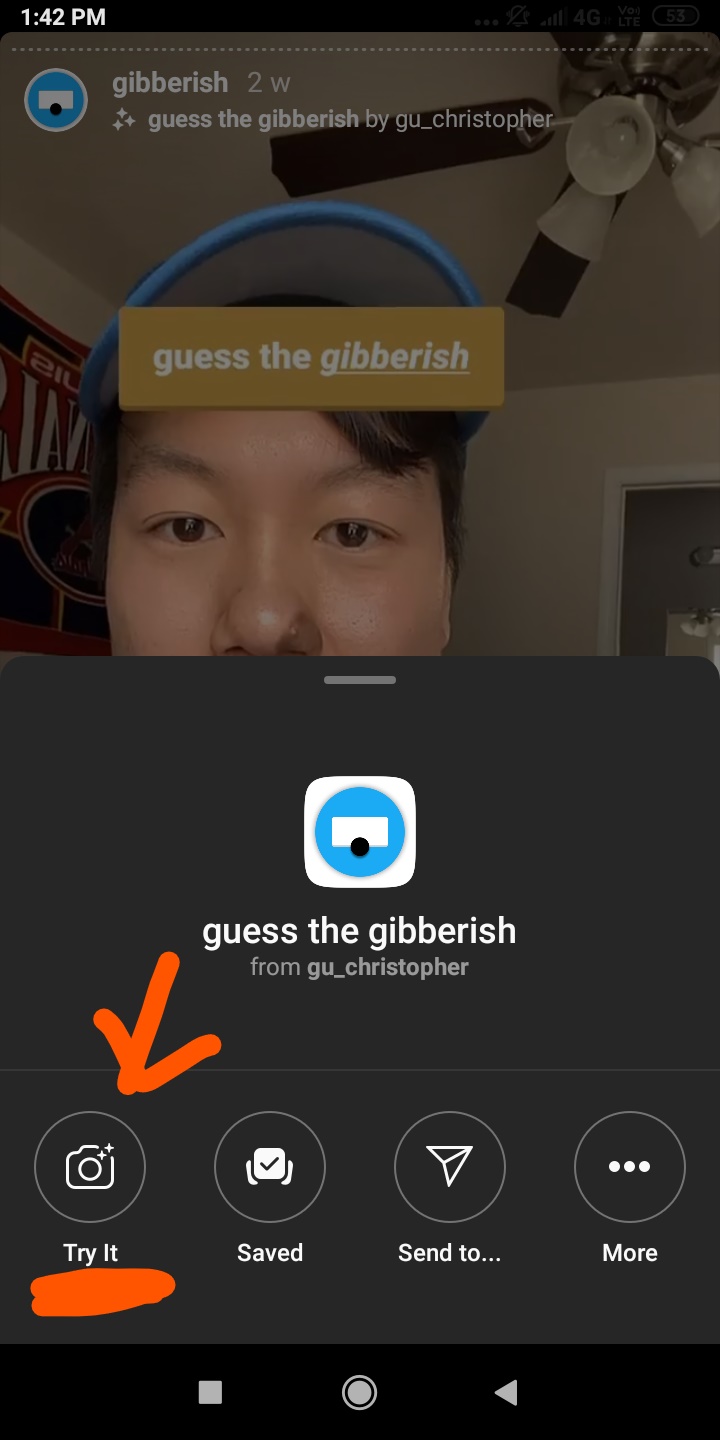Tap the guess the gibberish sticker in video
This screenshot has height=1440, width=720.
point(310,356)
